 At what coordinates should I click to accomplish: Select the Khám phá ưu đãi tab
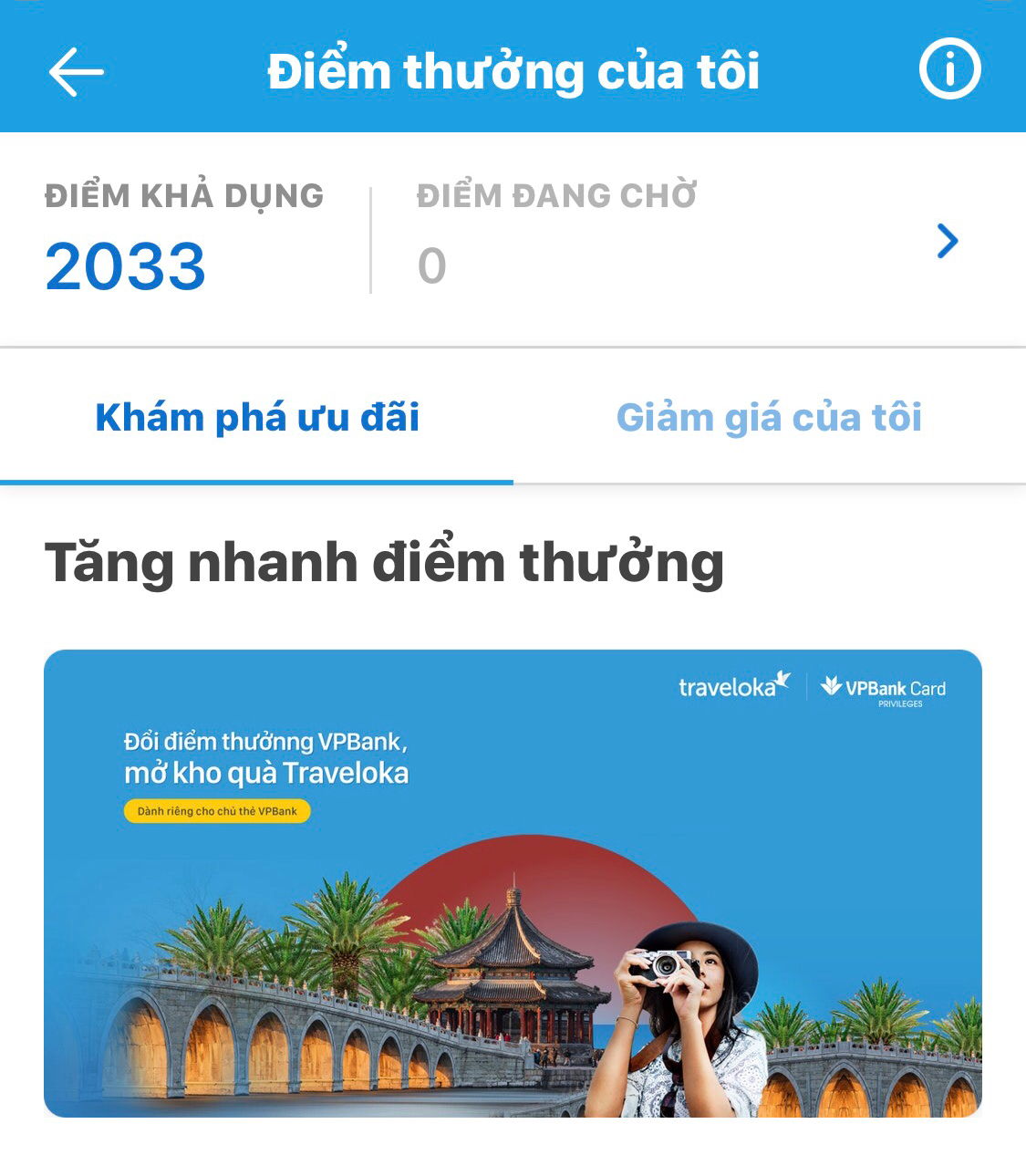[257, 418]
